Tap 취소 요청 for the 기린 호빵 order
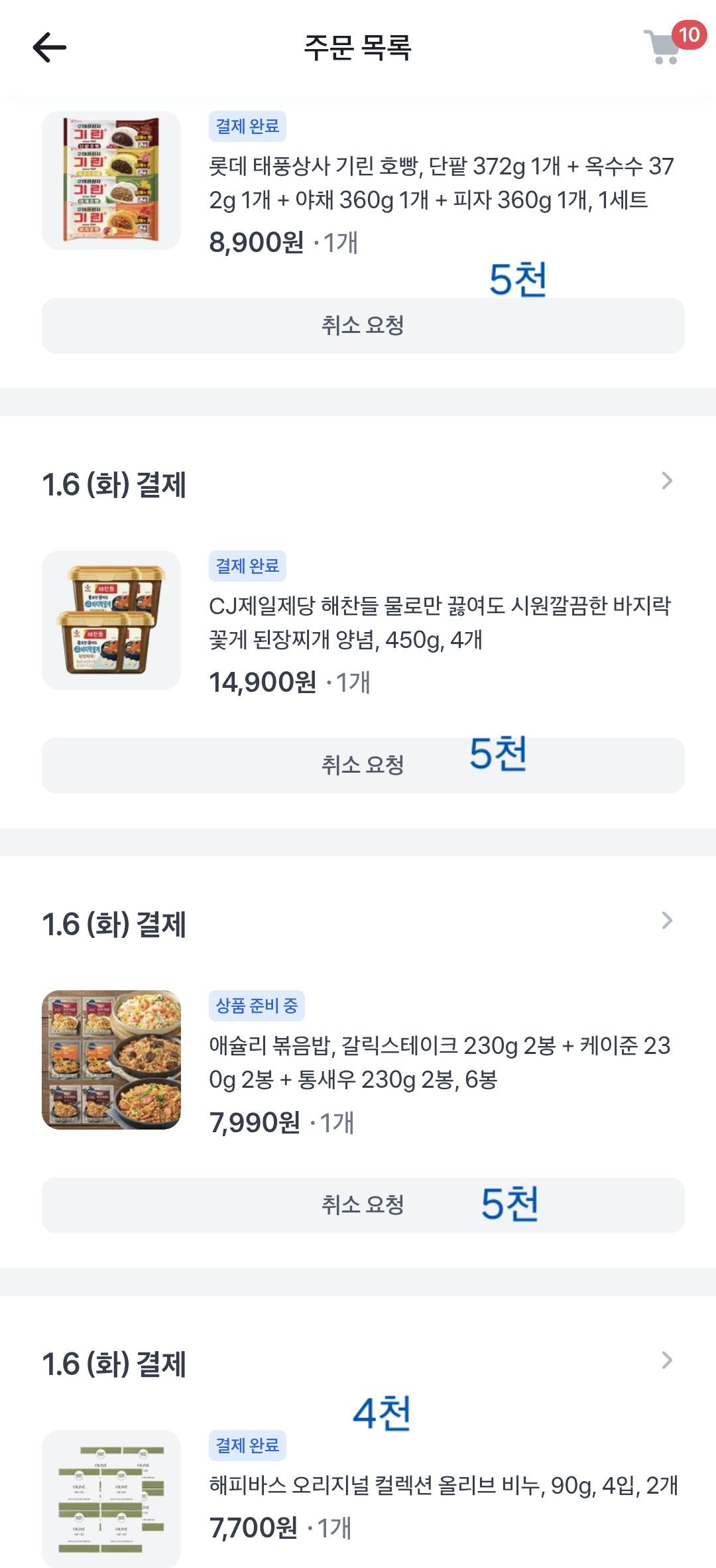The image size is (716, 1568). click(x=363, y=326)
